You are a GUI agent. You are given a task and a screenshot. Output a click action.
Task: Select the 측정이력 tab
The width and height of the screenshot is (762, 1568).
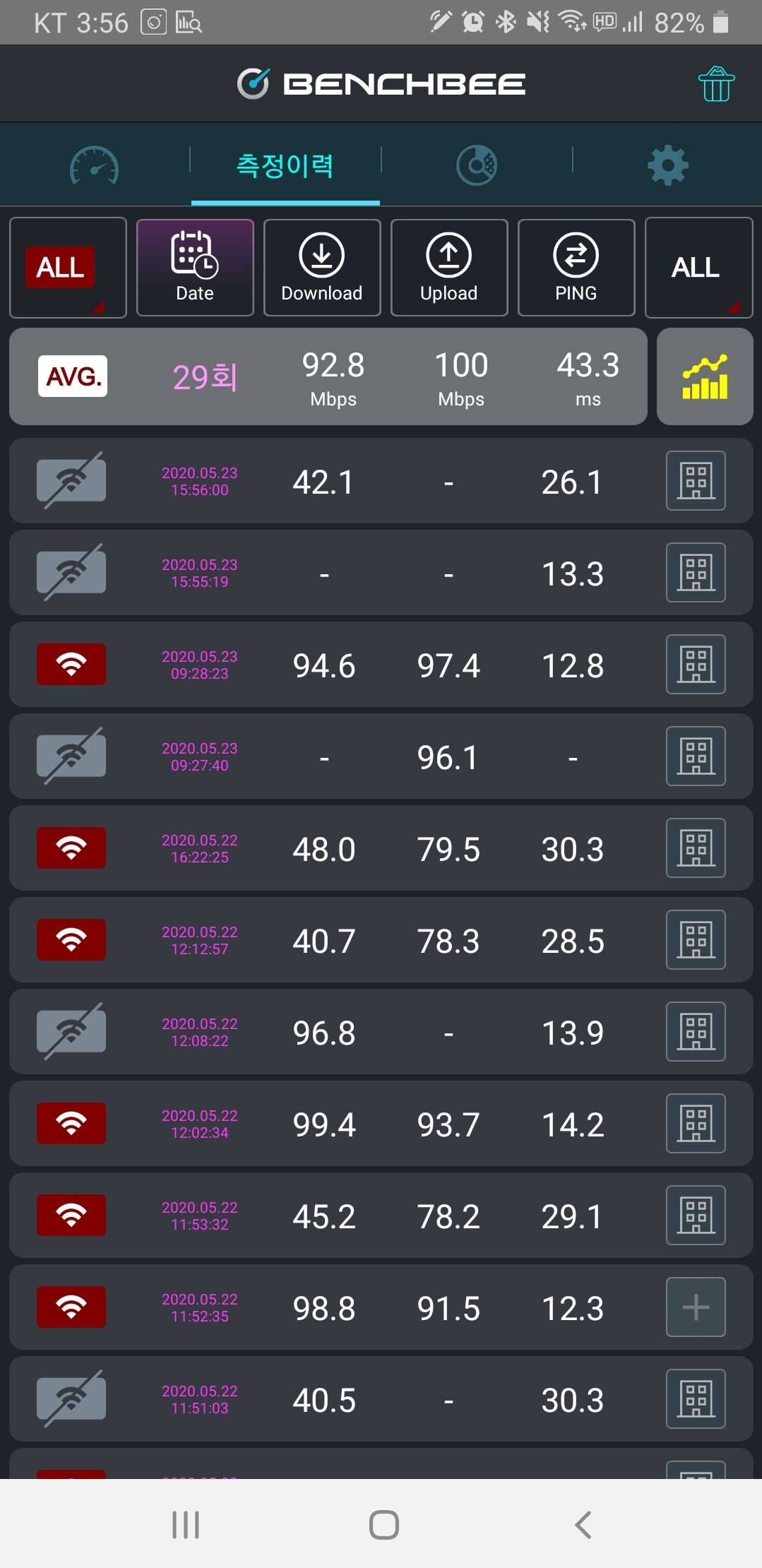coord(285,166)
